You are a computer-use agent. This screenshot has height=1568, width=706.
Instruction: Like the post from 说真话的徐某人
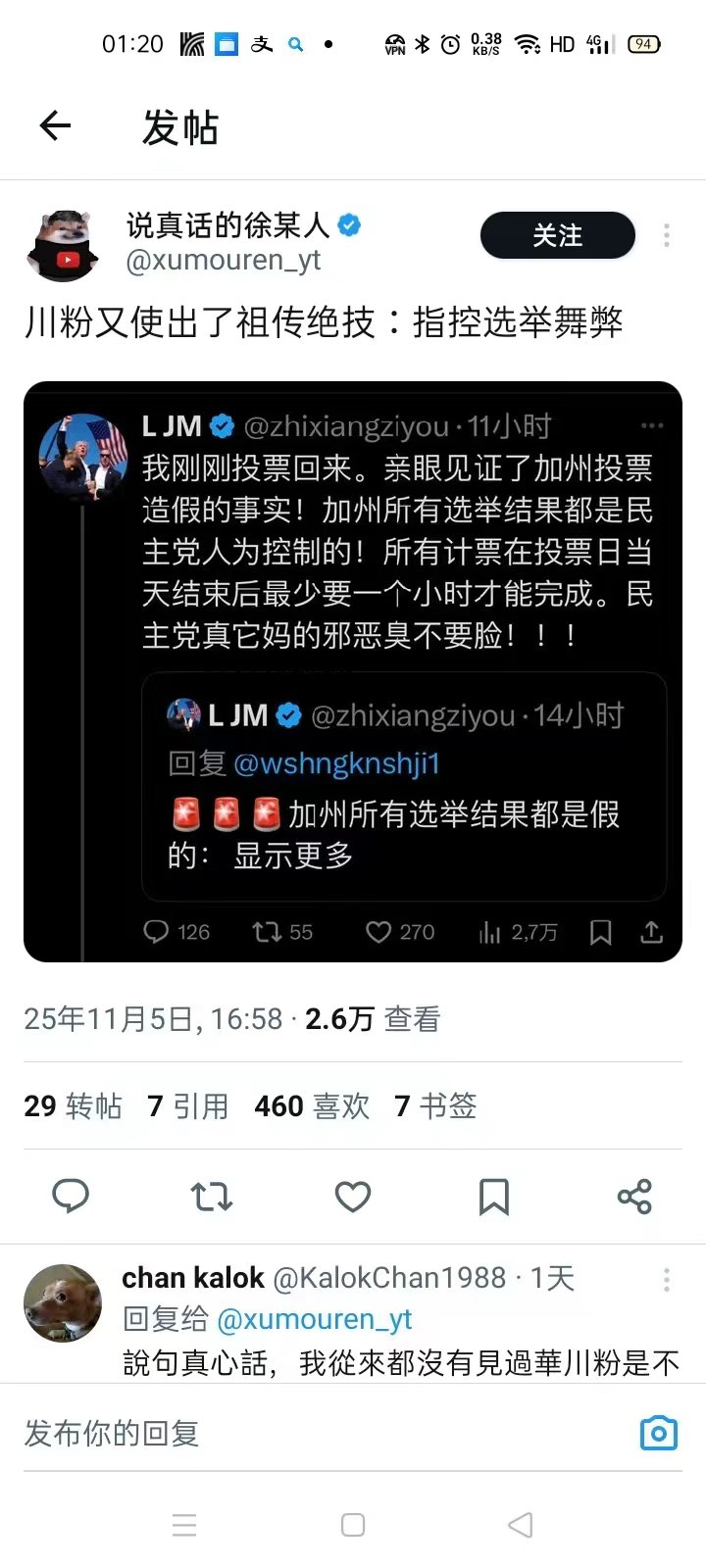point(353,1197)
